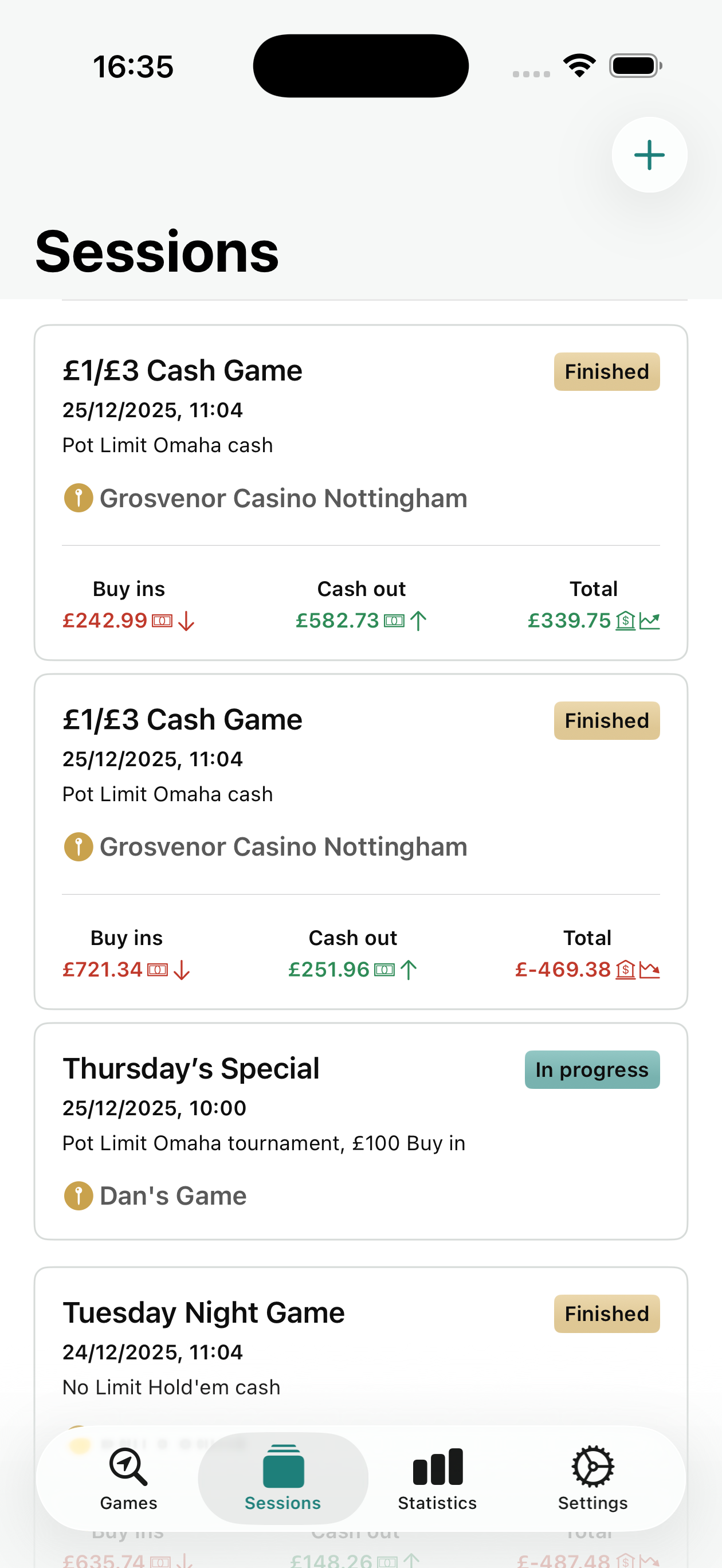Tap the upward trend chart icon beside £339.75
This screenshot has width=722, height=1568.
pyautogui.click(x=650, y=620)
